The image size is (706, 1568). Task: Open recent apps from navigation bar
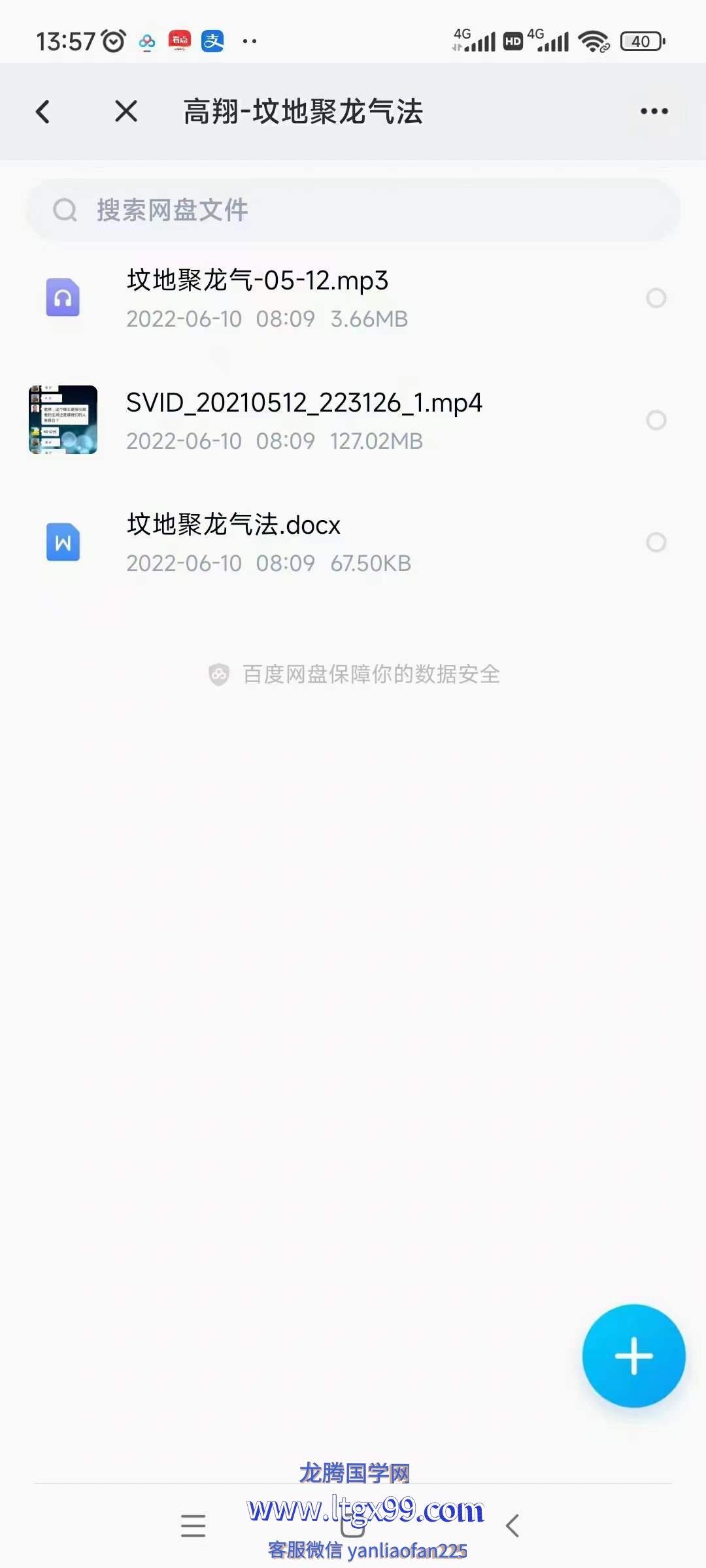click(193, 1526)
